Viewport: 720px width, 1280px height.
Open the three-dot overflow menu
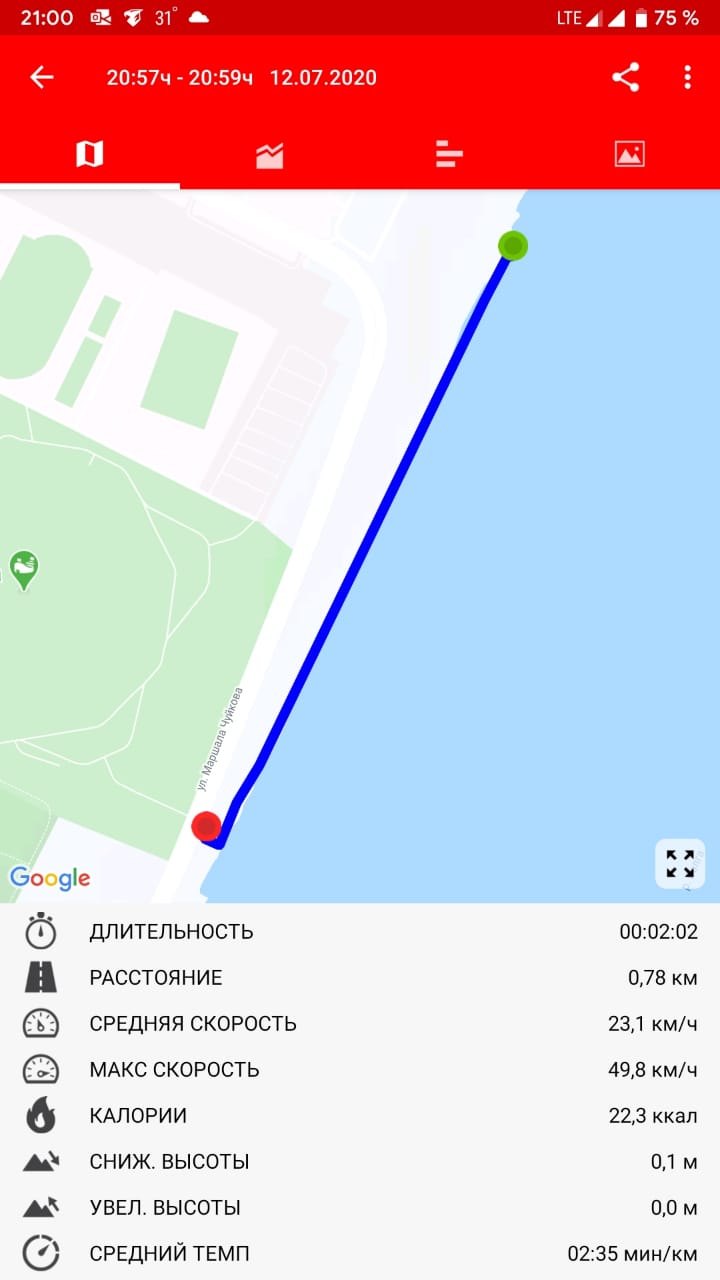click(687, 77)
